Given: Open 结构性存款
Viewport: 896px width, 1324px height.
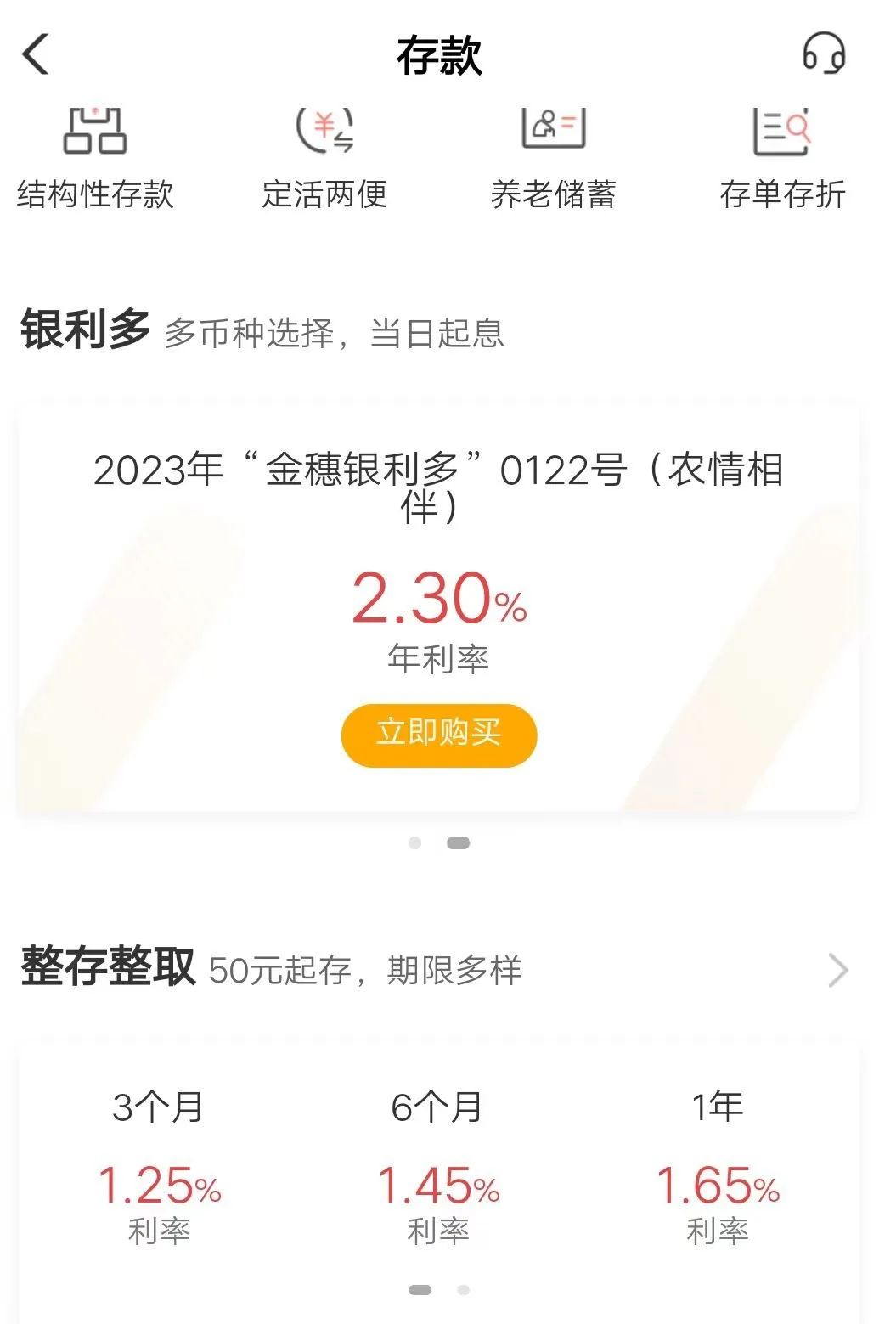Looking at the screenshot, I should (x=95, y=160).
